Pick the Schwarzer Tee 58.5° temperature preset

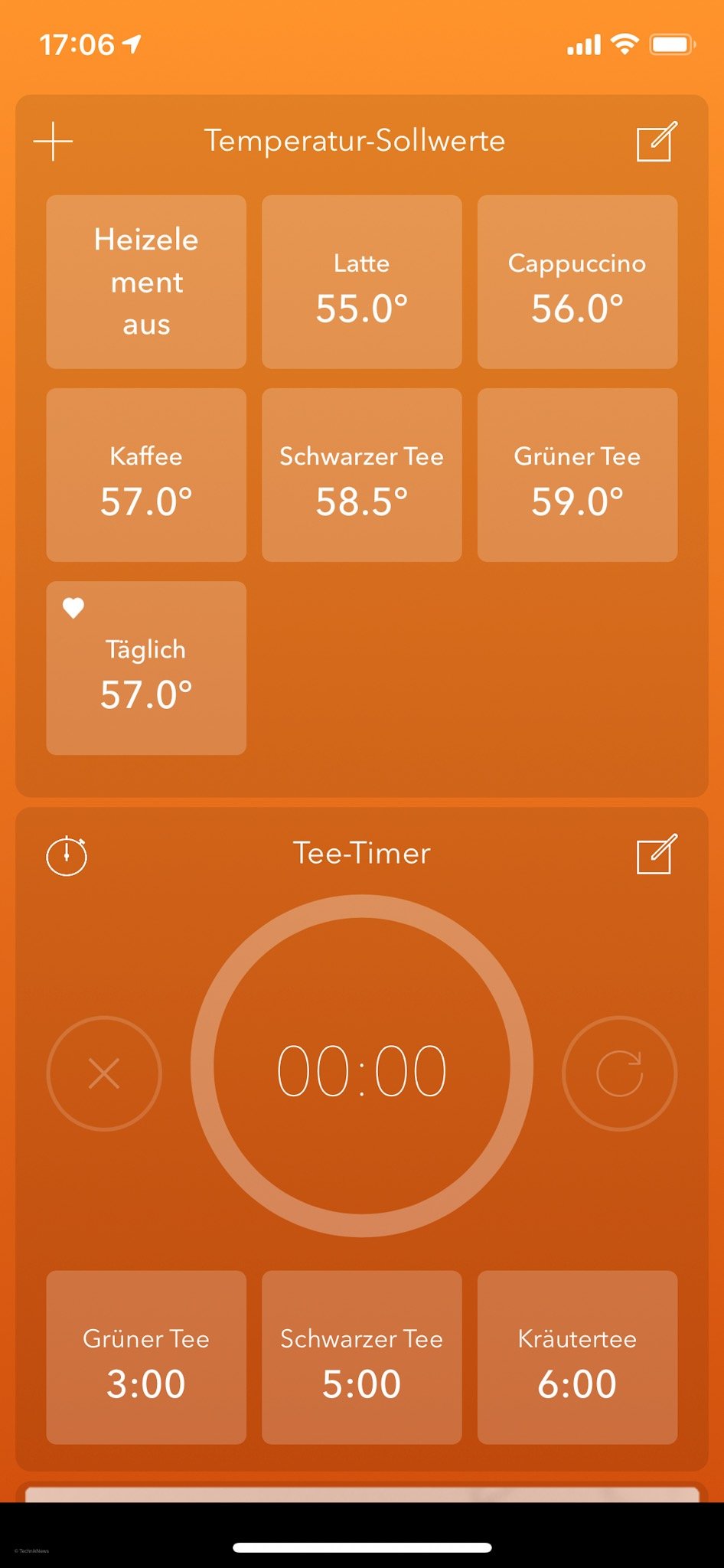pos(362,475)
